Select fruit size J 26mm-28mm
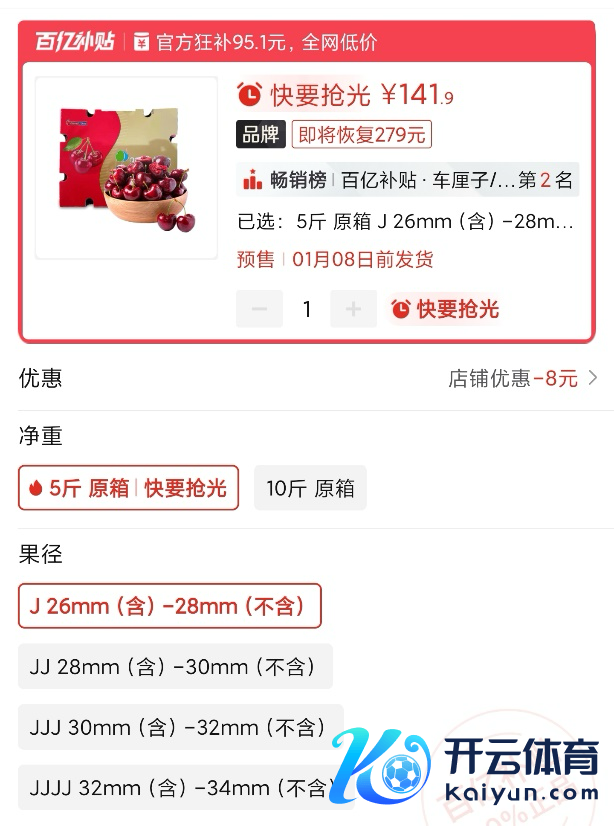The width and height of the screenshot is (614, 826). click(170, 606)
